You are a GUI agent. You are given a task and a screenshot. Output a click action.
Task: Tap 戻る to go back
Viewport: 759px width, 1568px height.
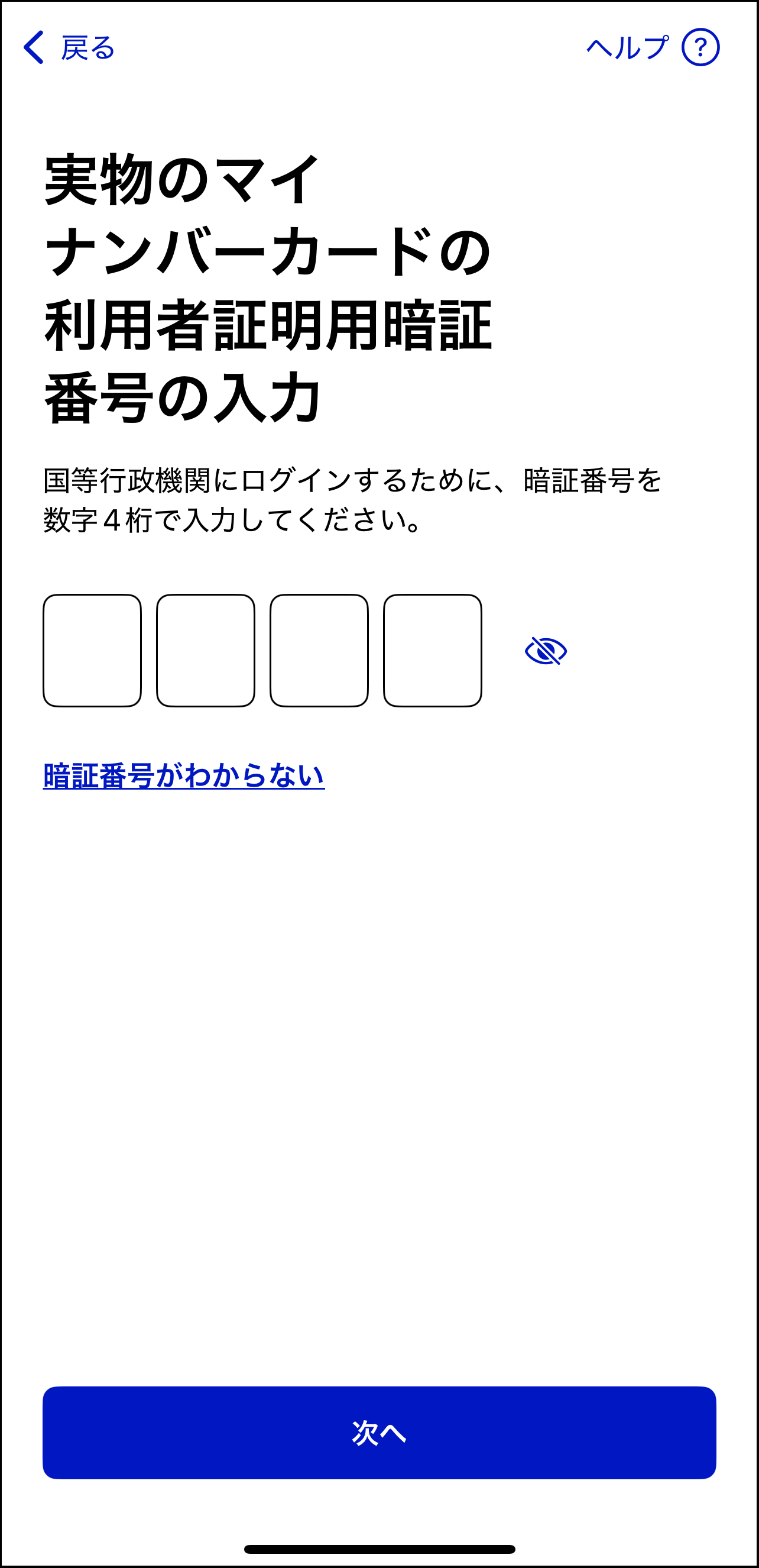[87, 47]
